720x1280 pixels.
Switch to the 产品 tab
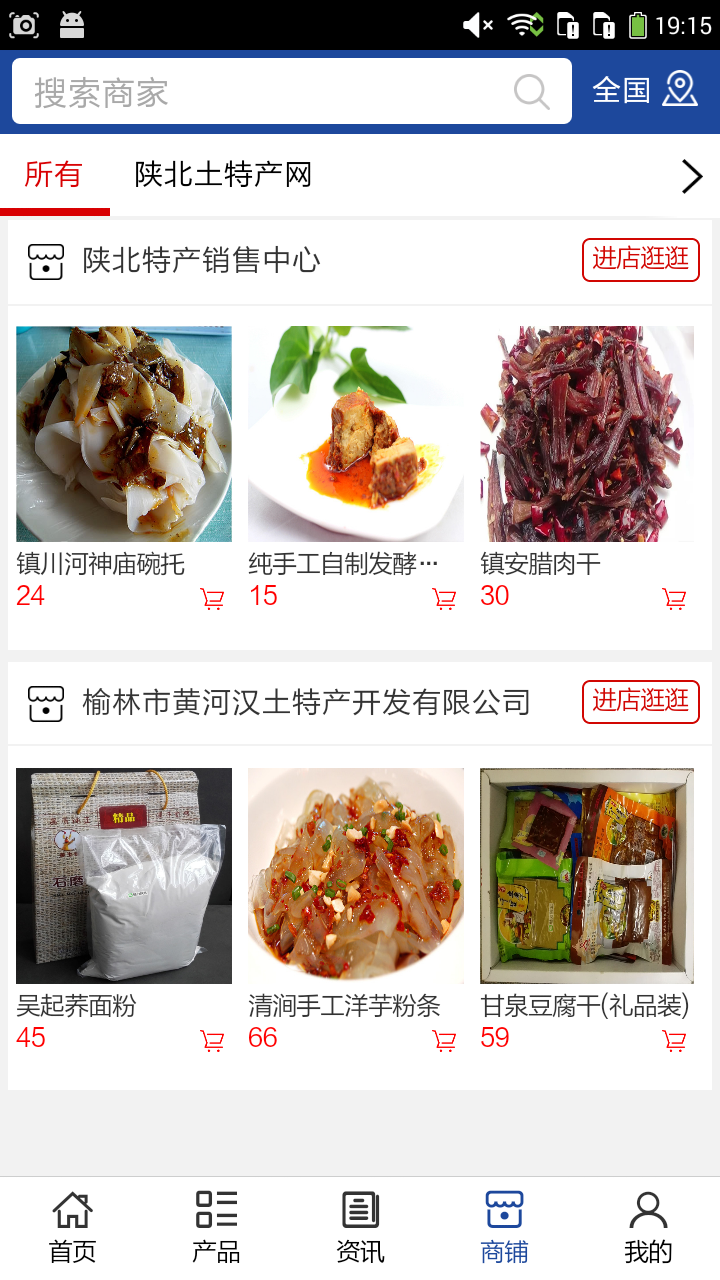(216, 1228)
